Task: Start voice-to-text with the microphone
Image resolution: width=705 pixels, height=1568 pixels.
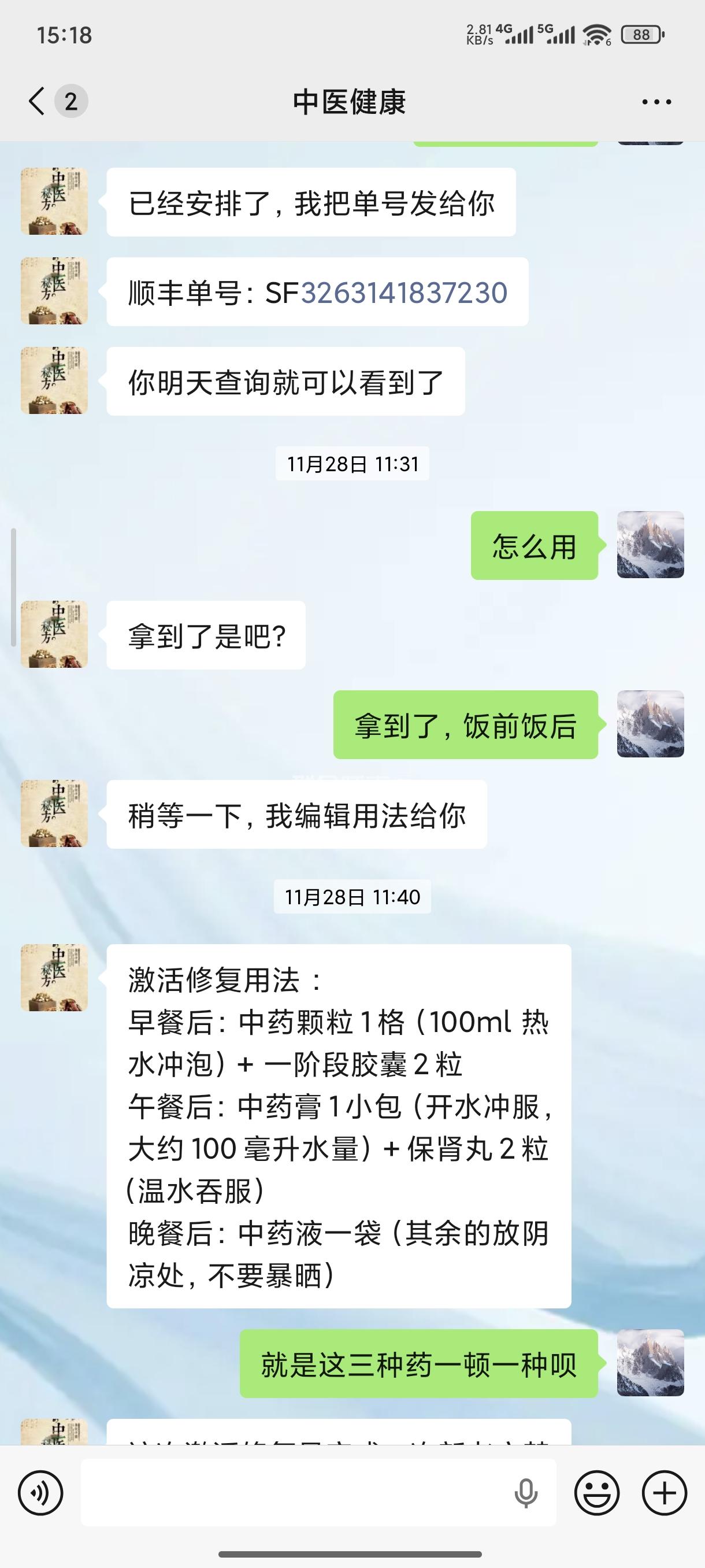Action: (525, 1492)
